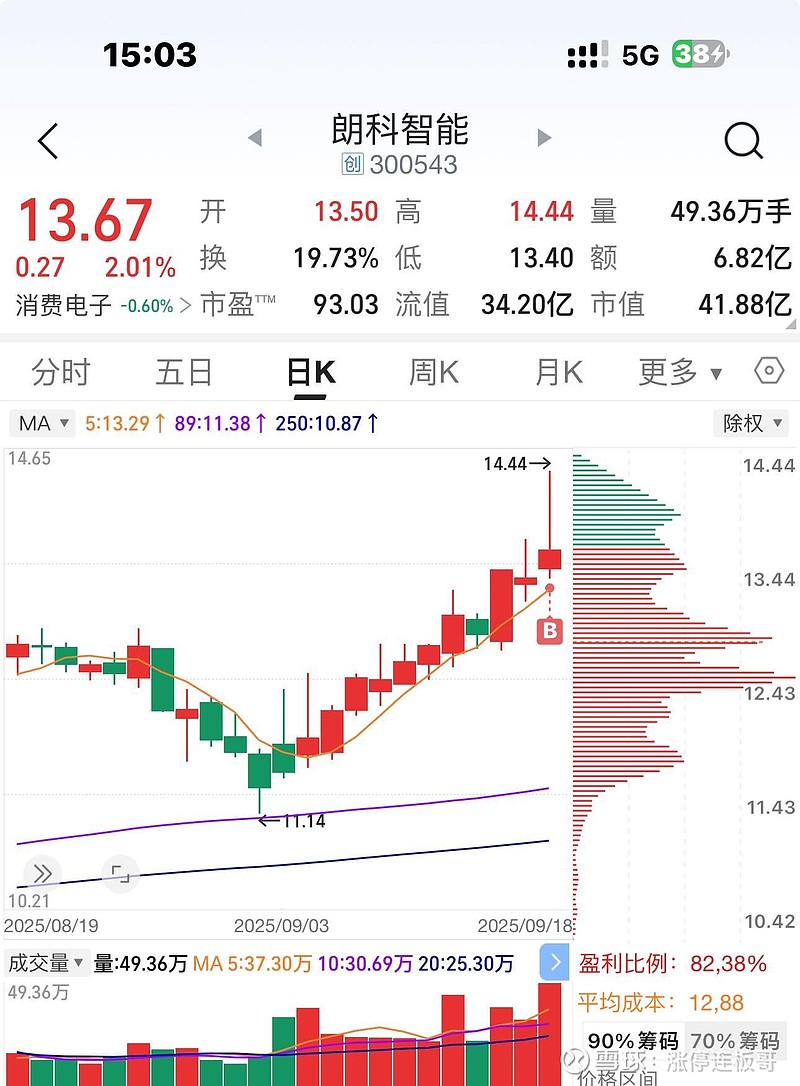Switch to next stock with right triangle
800x1086 pixels.
coord(544,138)
